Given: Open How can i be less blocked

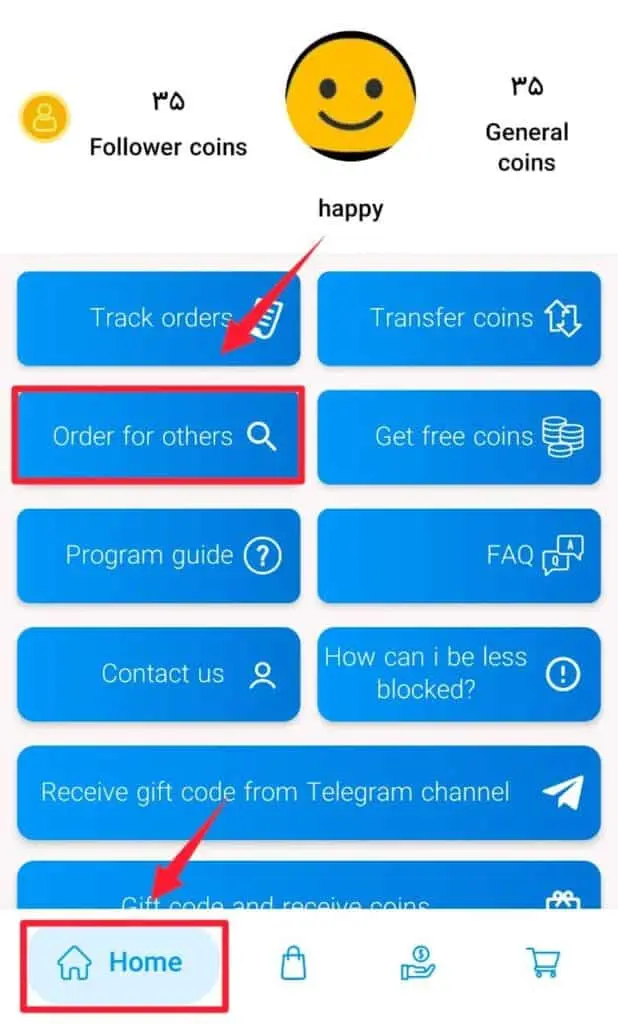Looking at the screenshot, I should click(x=459, y=674).
